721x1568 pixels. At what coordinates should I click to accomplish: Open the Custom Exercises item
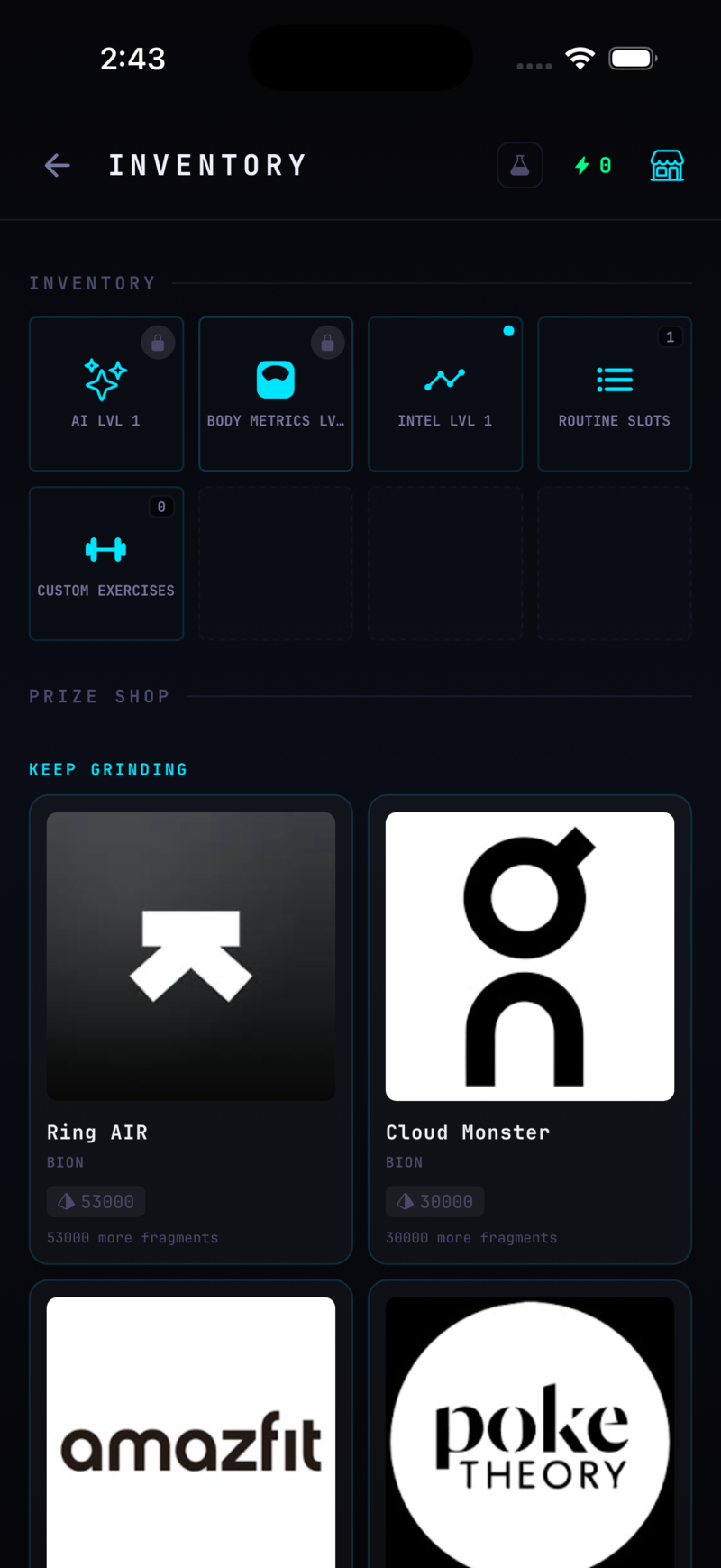tap(106, 564)
